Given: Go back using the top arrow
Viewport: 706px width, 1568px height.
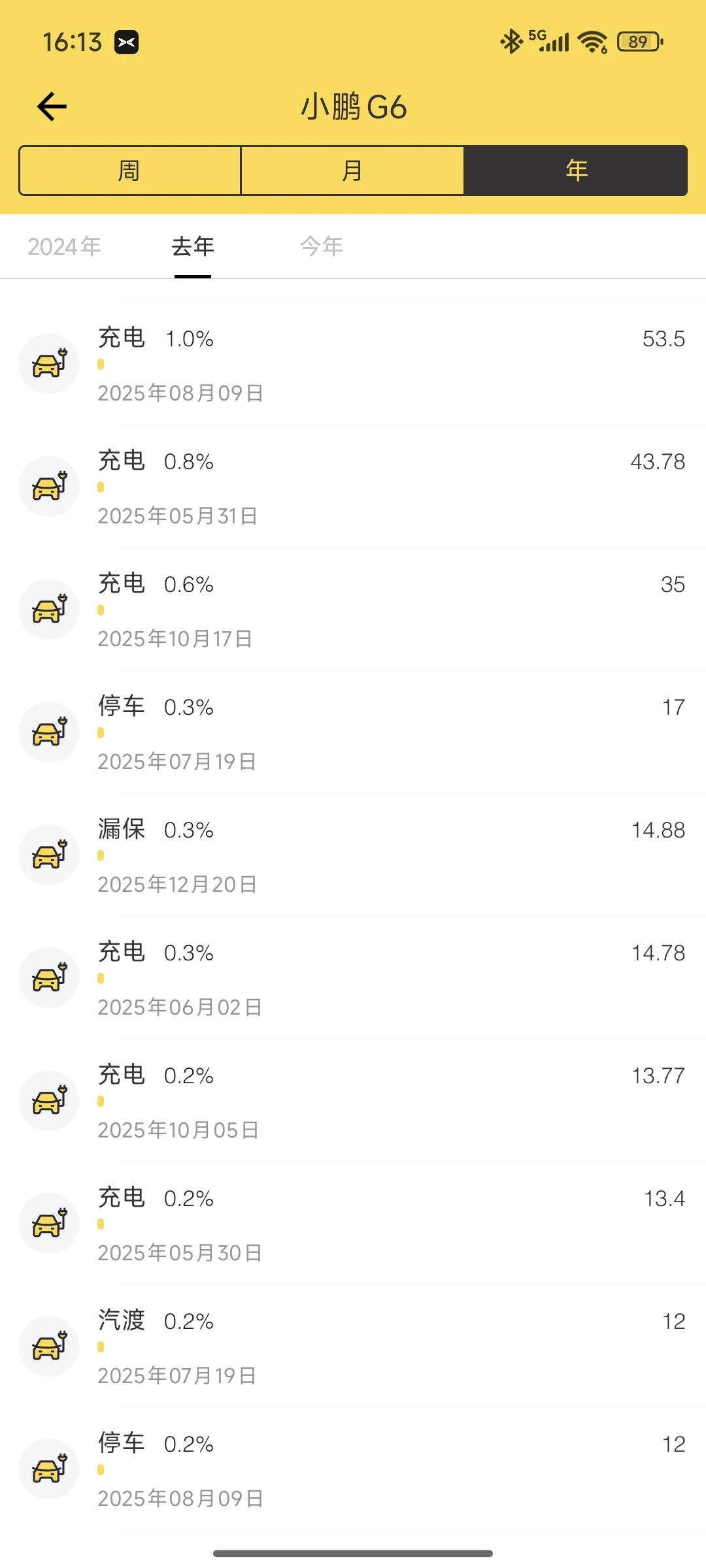Looking at the screenshot, I should pyautogui.click(x=52, y=106).
